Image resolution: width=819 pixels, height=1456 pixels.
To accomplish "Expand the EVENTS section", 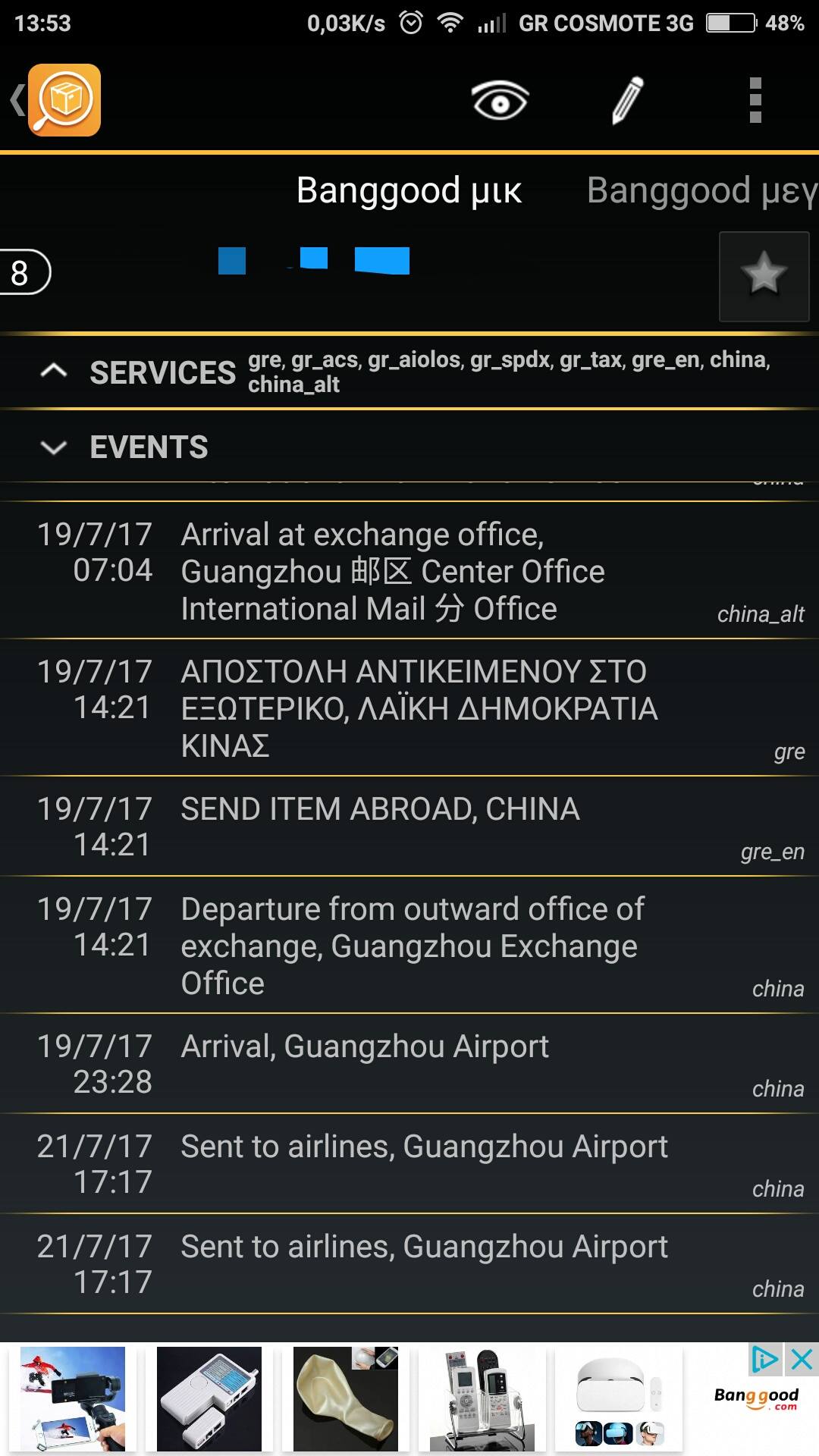I will tap(54, 447).
